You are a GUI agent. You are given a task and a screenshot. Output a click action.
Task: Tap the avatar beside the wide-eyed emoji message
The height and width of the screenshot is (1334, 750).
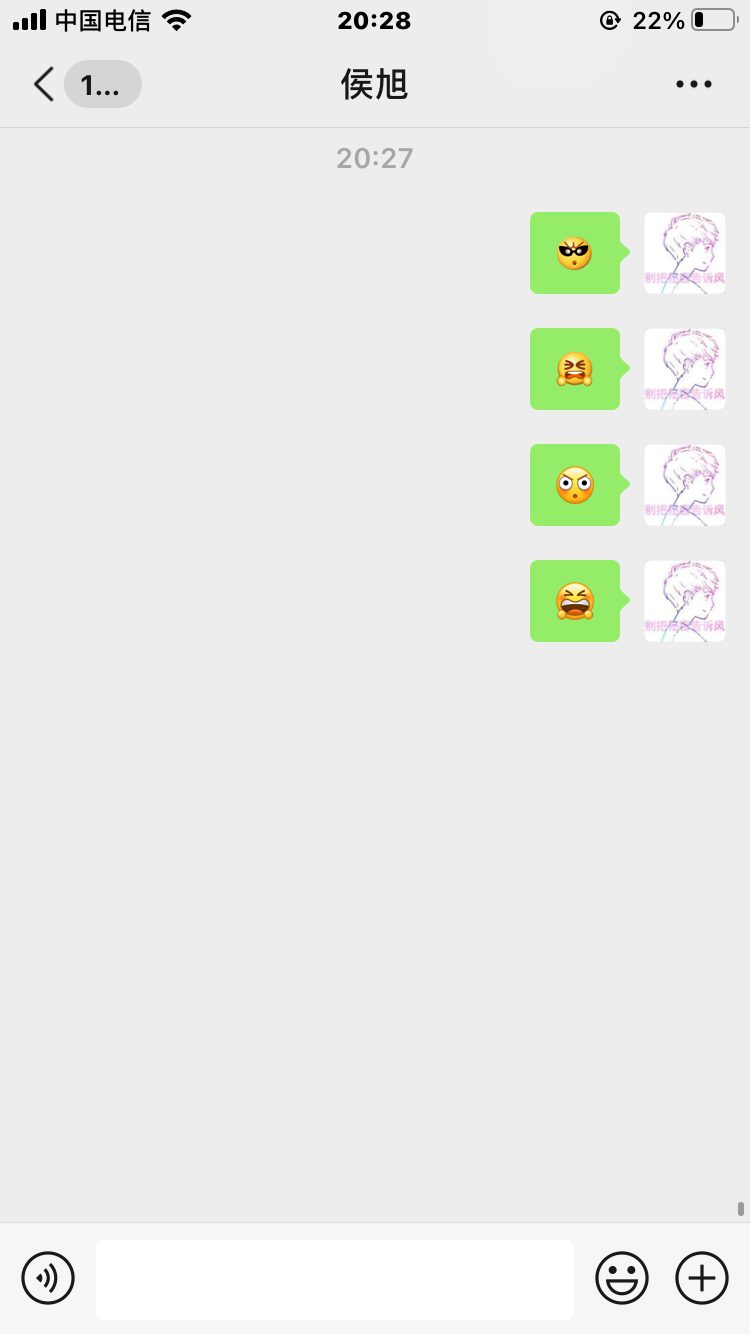click(x=685, y=485)
